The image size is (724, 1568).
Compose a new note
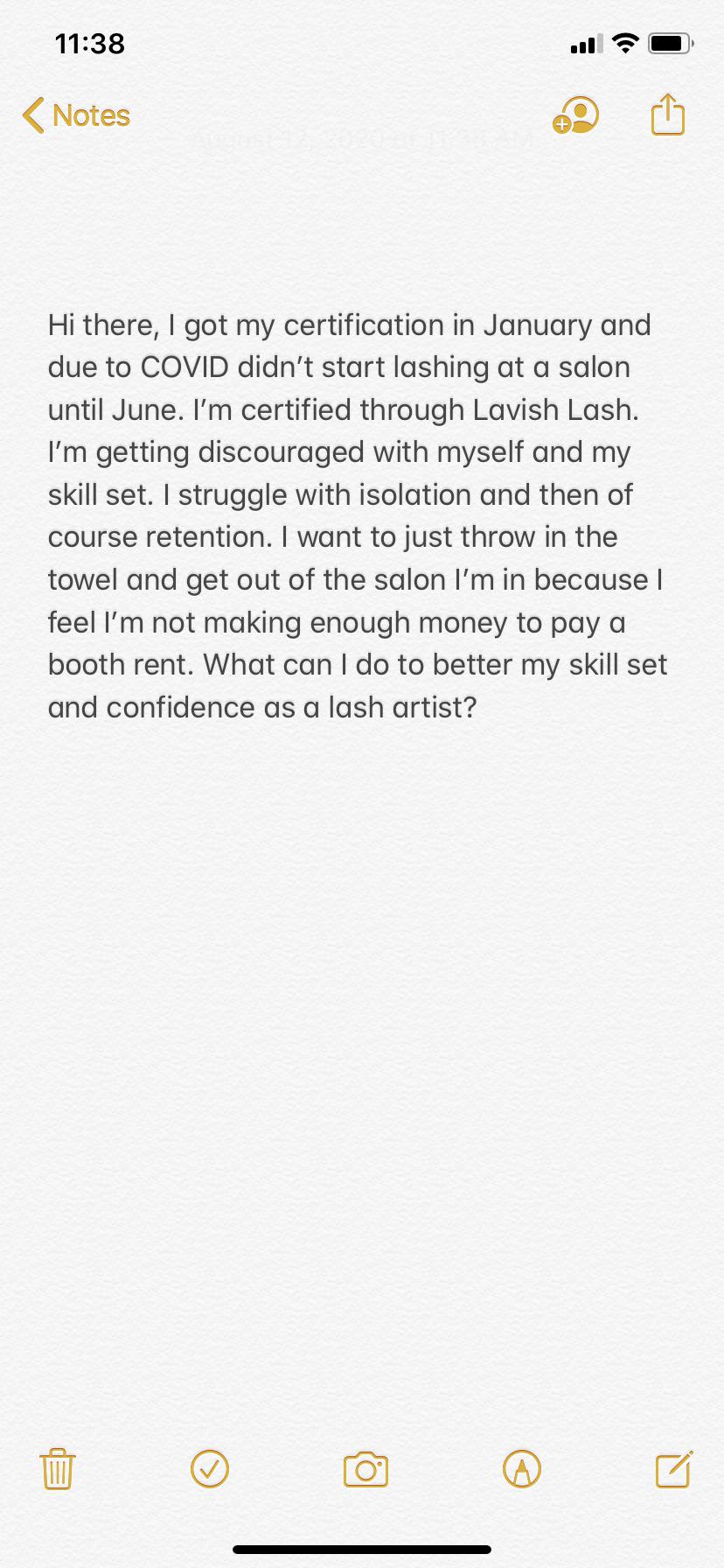point(674,1469)
